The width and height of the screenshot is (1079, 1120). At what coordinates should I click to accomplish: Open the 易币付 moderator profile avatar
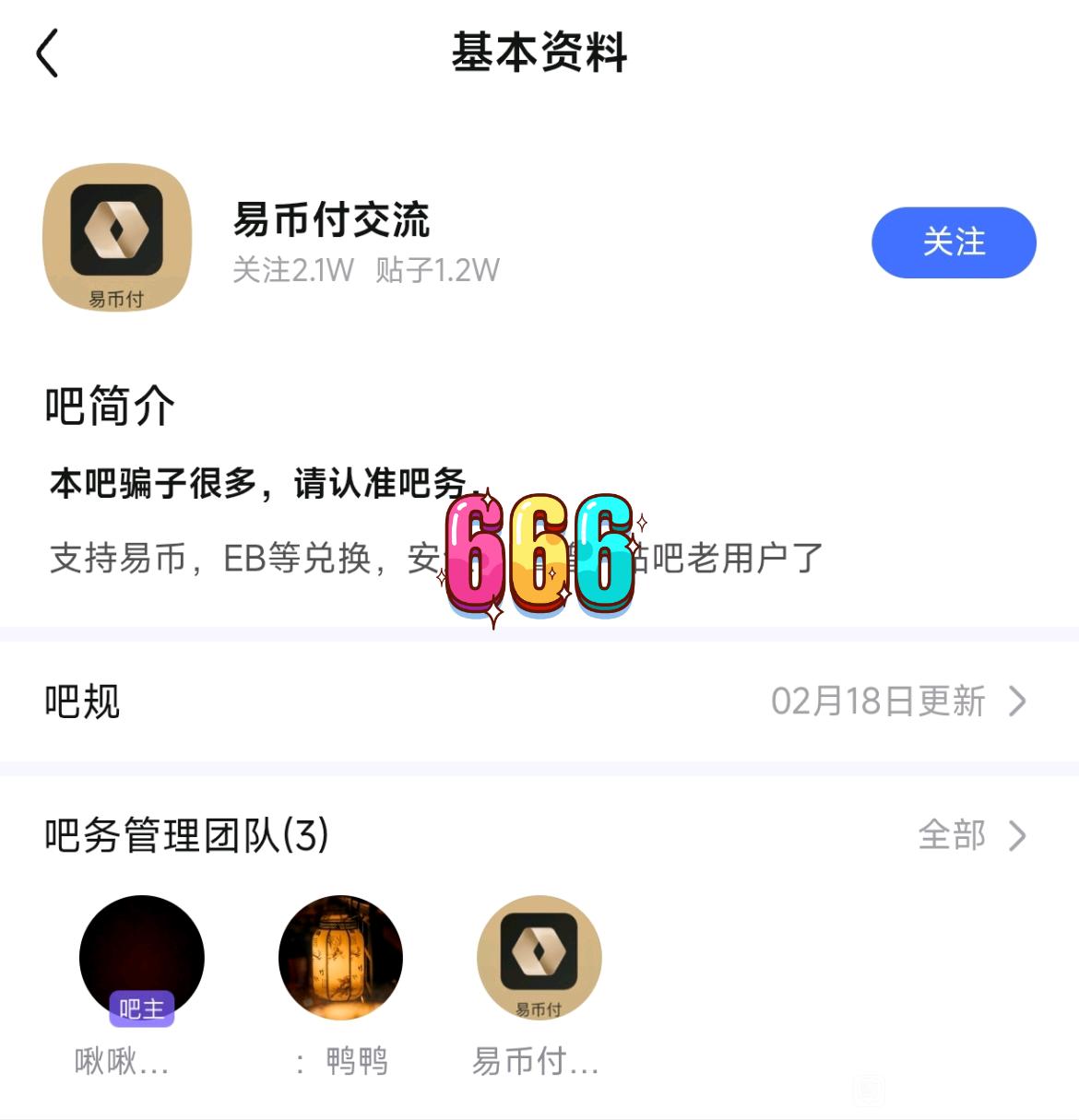(539, 958)
